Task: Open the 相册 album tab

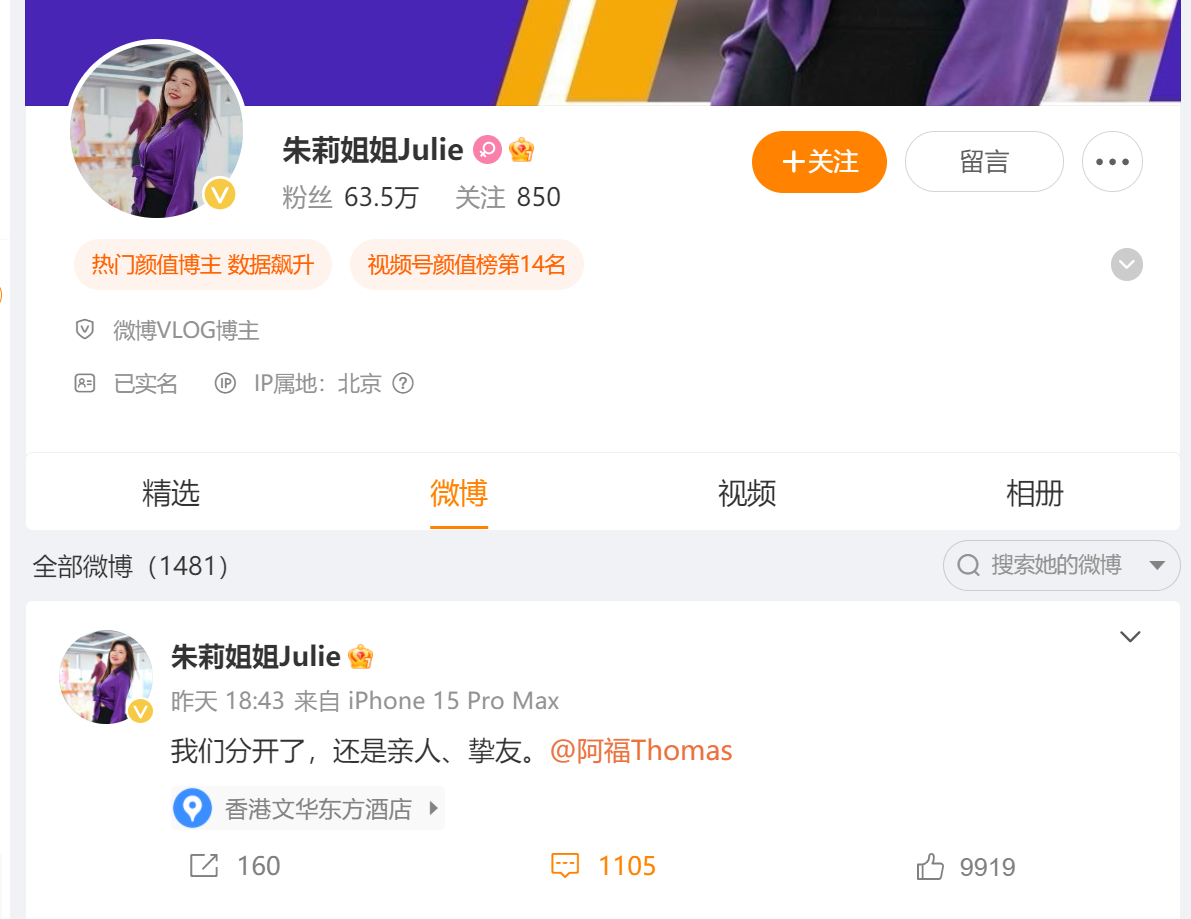Action: point(1035,493)
